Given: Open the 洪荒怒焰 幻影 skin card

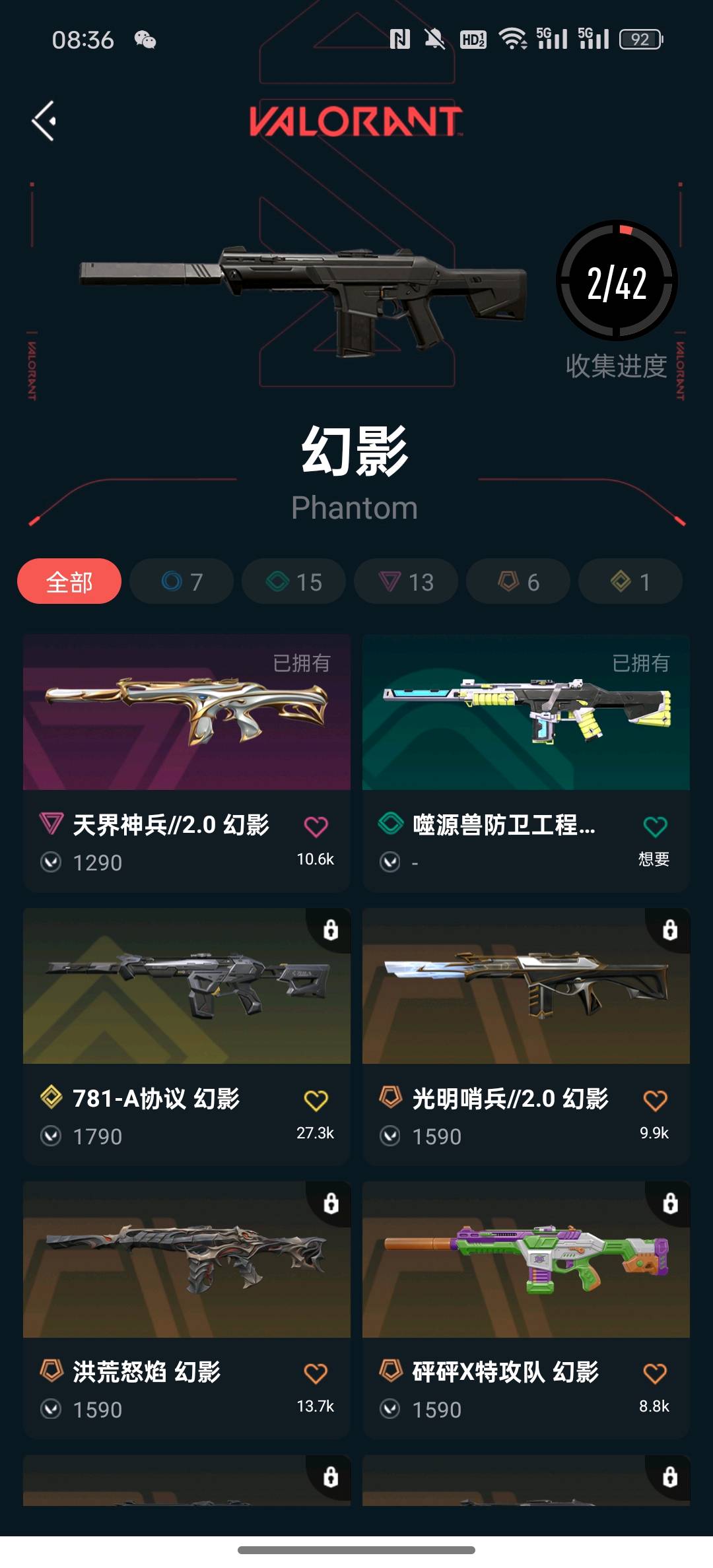Looking at the screenshot, I should pyautogui.click(x=187, y=1259).
